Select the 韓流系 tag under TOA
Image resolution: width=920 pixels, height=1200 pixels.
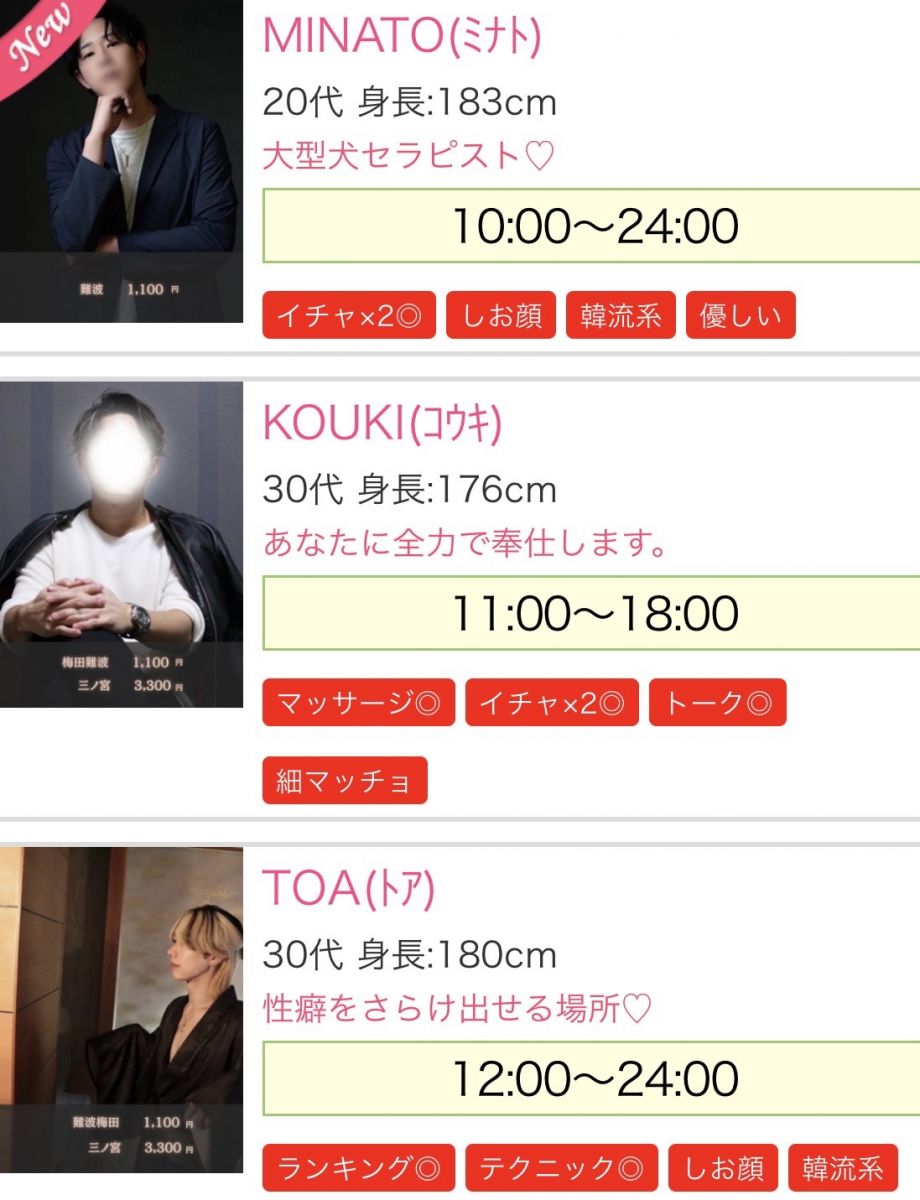(x=843, y=1168)
